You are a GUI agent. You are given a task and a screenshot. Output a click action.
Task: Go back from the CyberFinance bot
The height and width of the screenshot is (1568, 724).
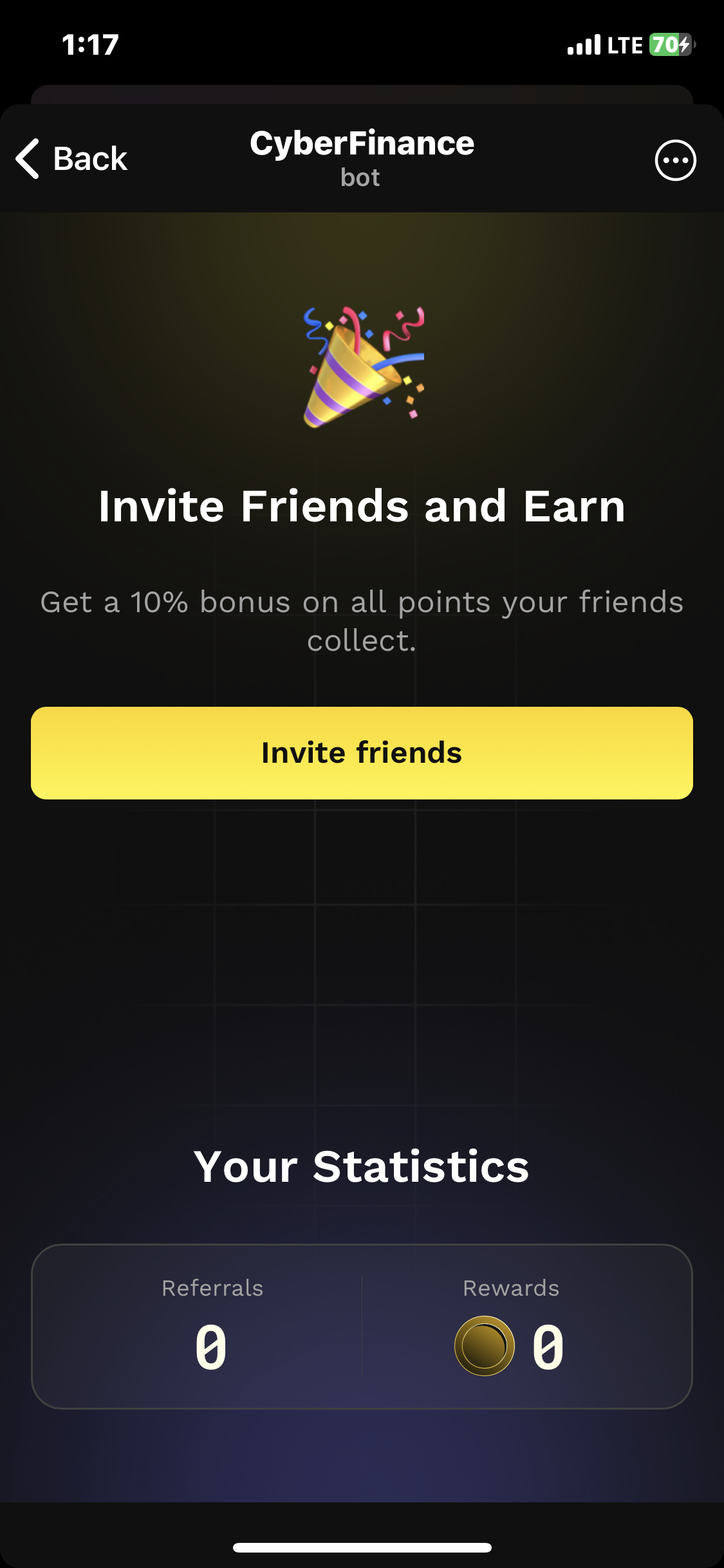(71, 158)
